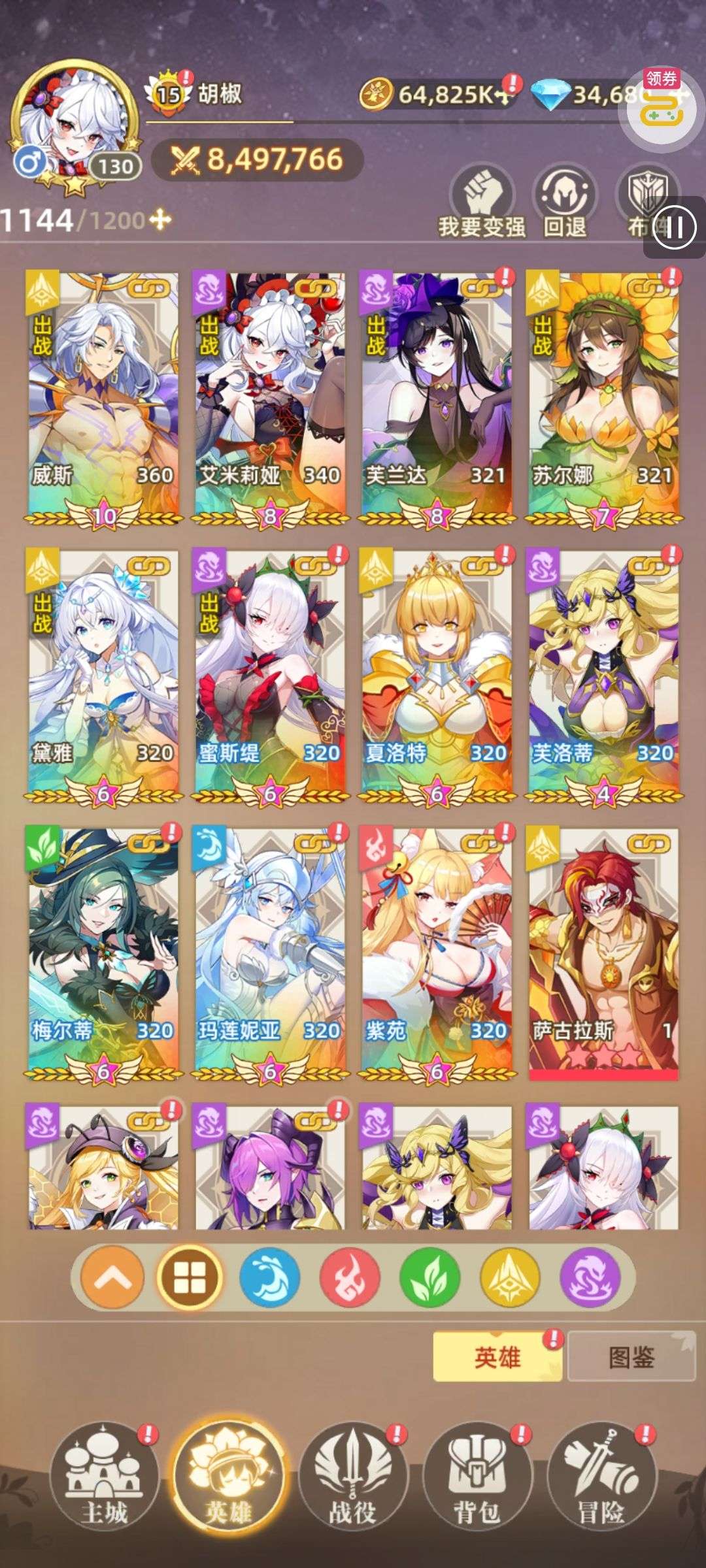
Task: Filter heroes by fire element
Action: pos(350,1277)
